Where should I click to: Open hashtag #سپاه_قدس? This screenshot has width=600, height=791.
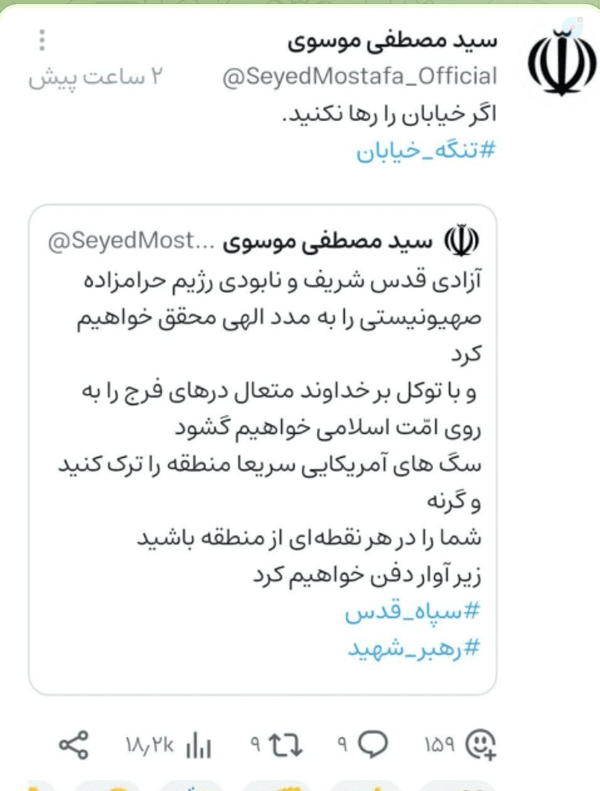412,611
